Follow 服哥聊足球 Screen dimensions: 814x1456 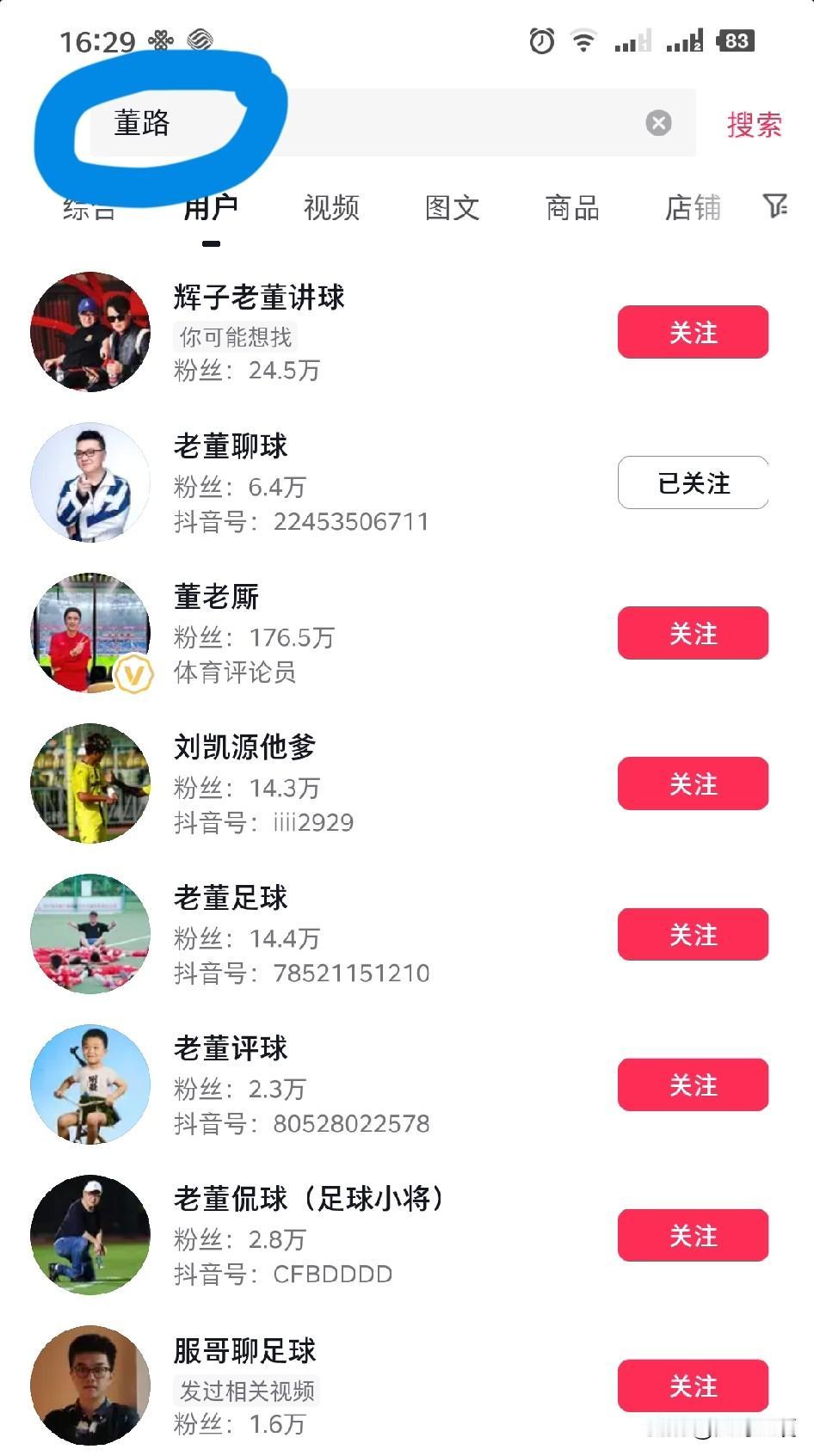(693, 1385)
